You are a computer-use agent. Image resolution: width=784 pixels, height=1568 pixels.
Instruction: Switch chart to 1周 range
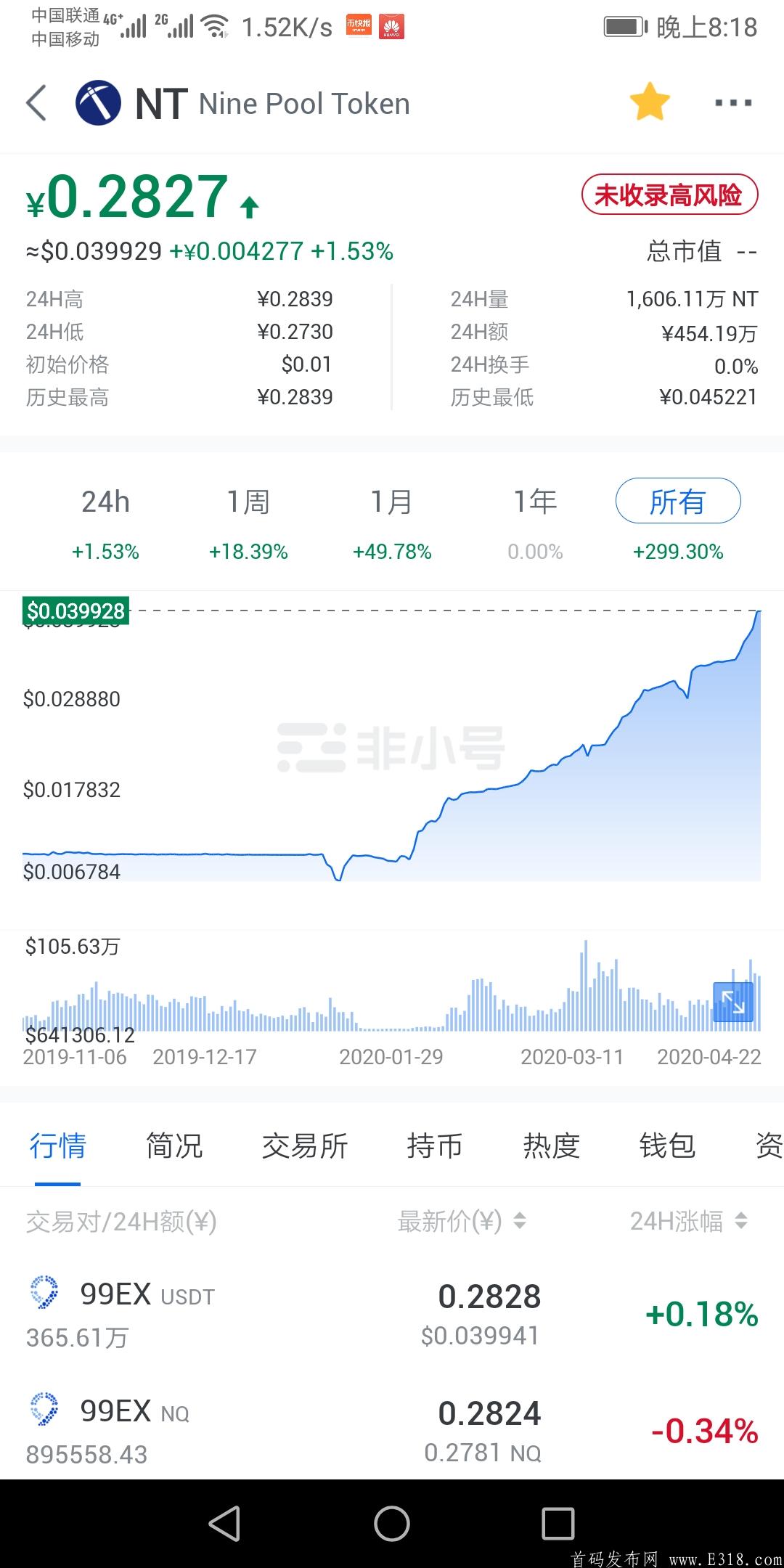(248, 502)
